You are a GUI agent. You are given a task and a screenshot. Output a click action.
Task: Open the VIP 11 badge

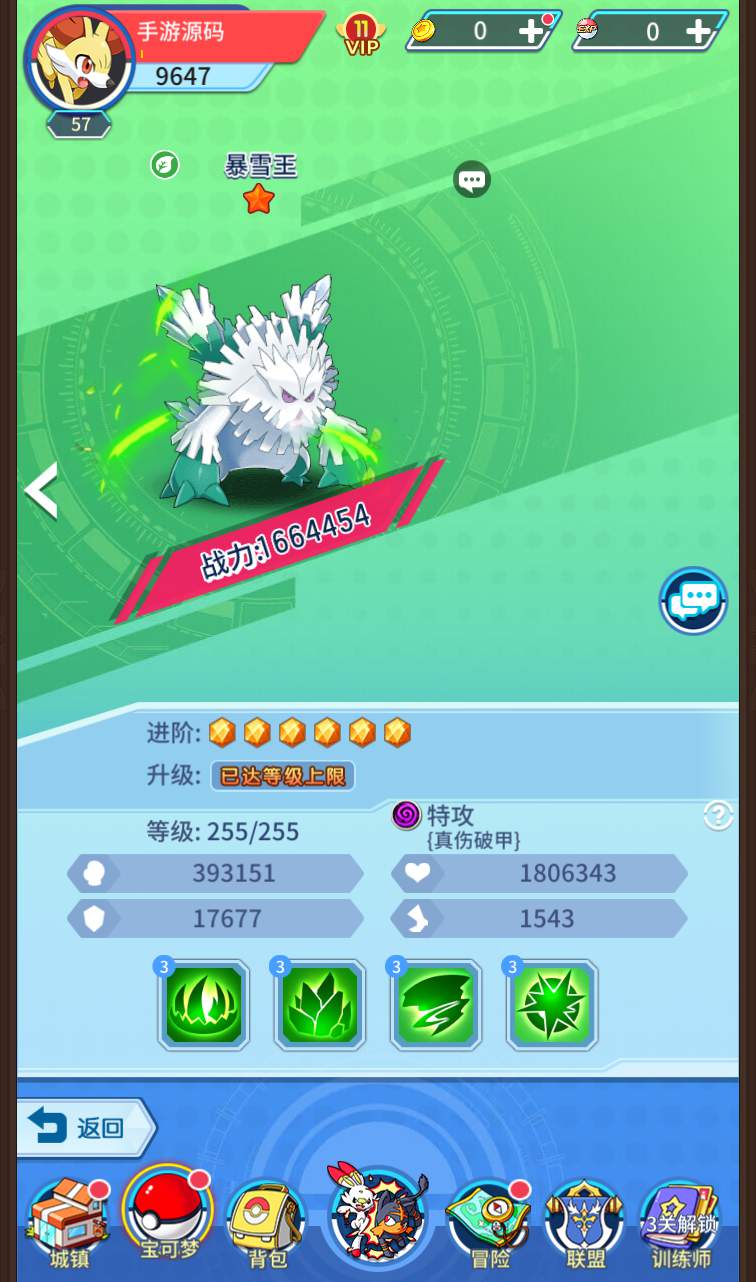(x=361, y=34)
